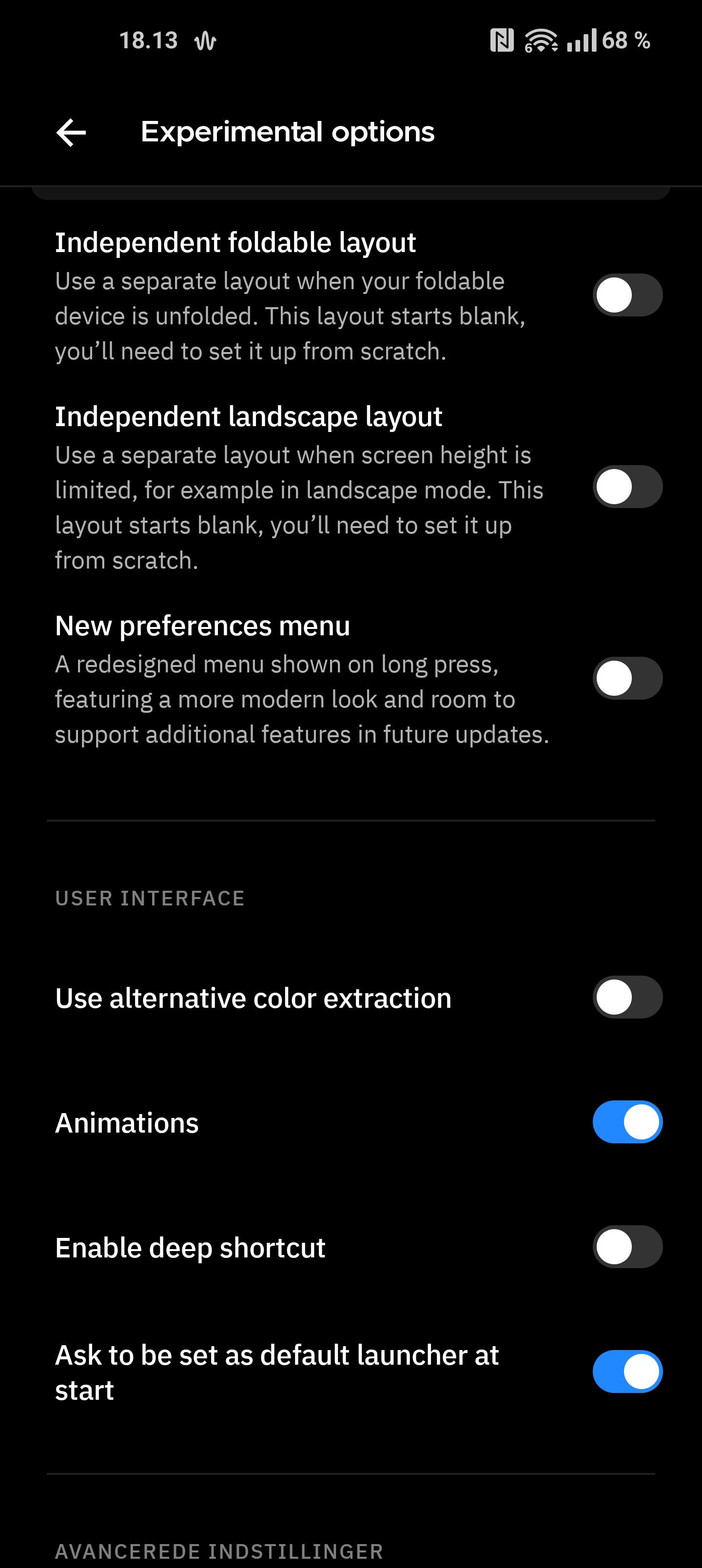
Task: Turn on Enable deep shortcut
Action: tap(627, 1247)
